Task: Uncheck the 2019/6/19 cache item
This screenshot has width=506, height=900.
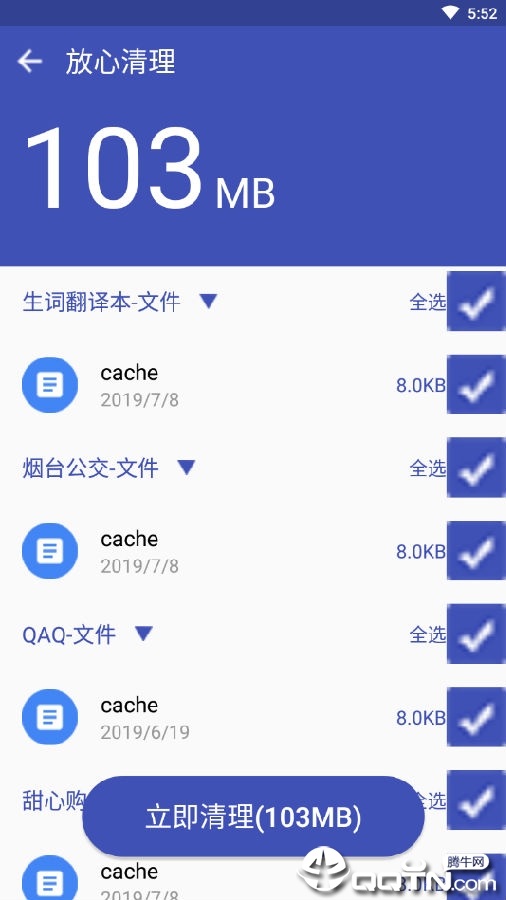Action: point(476,717)
